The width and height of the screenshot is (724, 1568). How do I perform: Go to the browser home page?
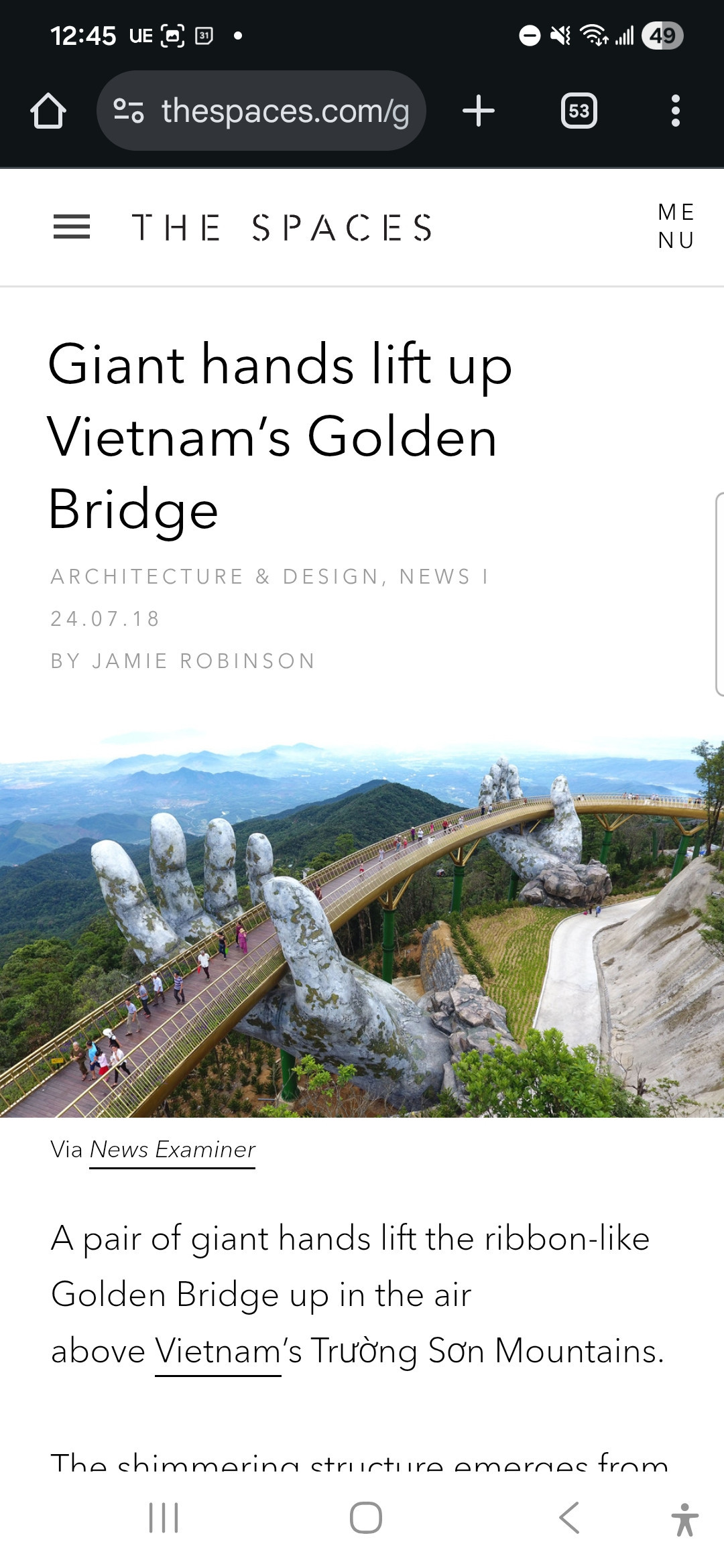(x=48, y=111)
